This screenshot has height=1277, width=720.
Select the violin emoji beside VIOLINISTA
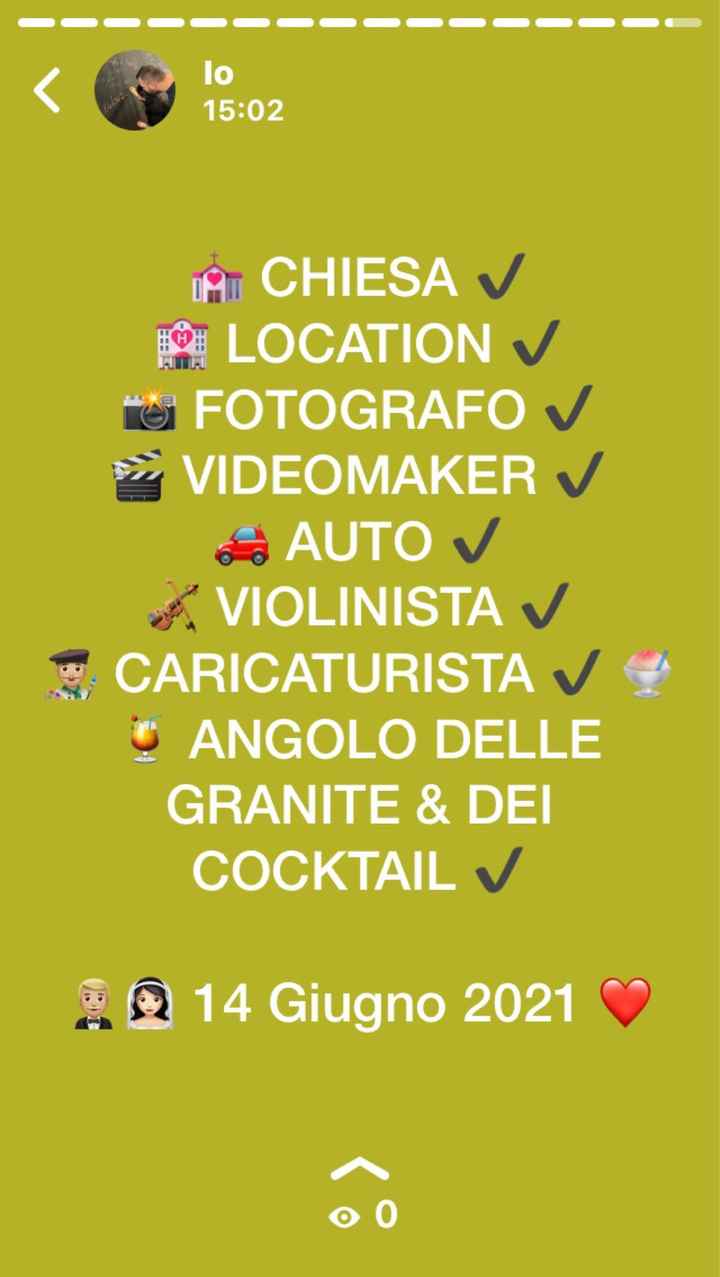(172, 607)
